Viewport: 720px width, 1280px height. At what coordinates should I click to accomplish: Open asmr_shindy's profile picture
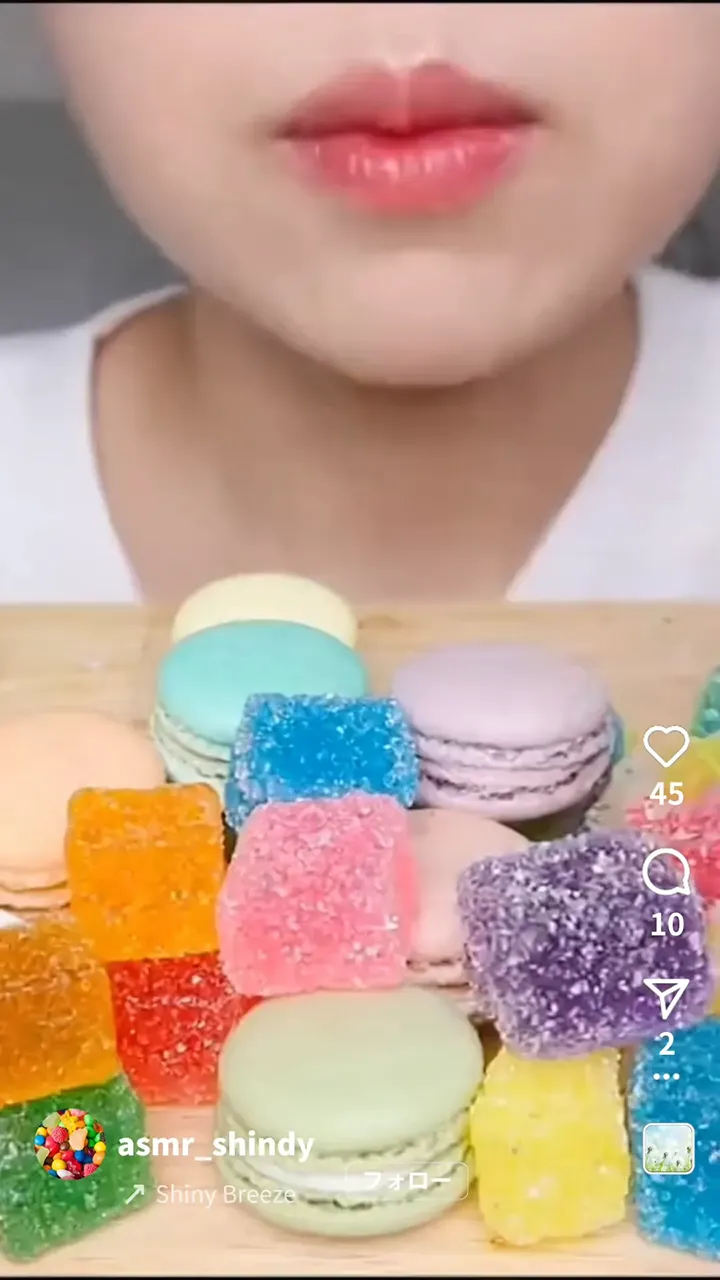pos(70,1144)
